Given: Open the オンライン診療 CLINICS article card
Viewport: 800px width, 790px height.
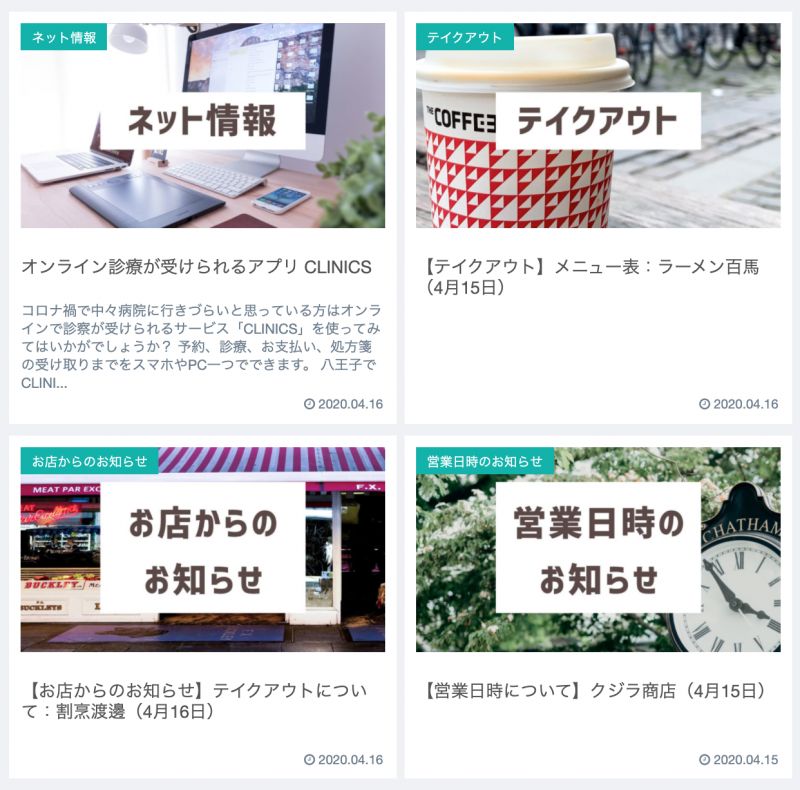Looking at the screenshot, I should tap(196, 268).
